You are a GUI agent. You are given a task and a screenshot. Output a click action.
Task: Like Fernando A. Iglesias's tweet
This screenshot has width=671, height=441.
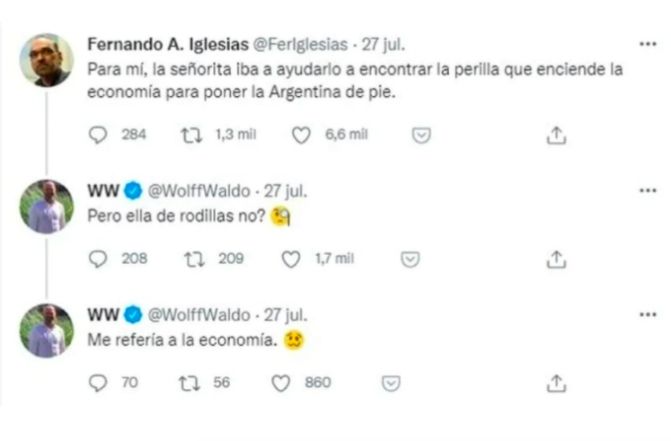pyautogui.click(x=301, y=135)
